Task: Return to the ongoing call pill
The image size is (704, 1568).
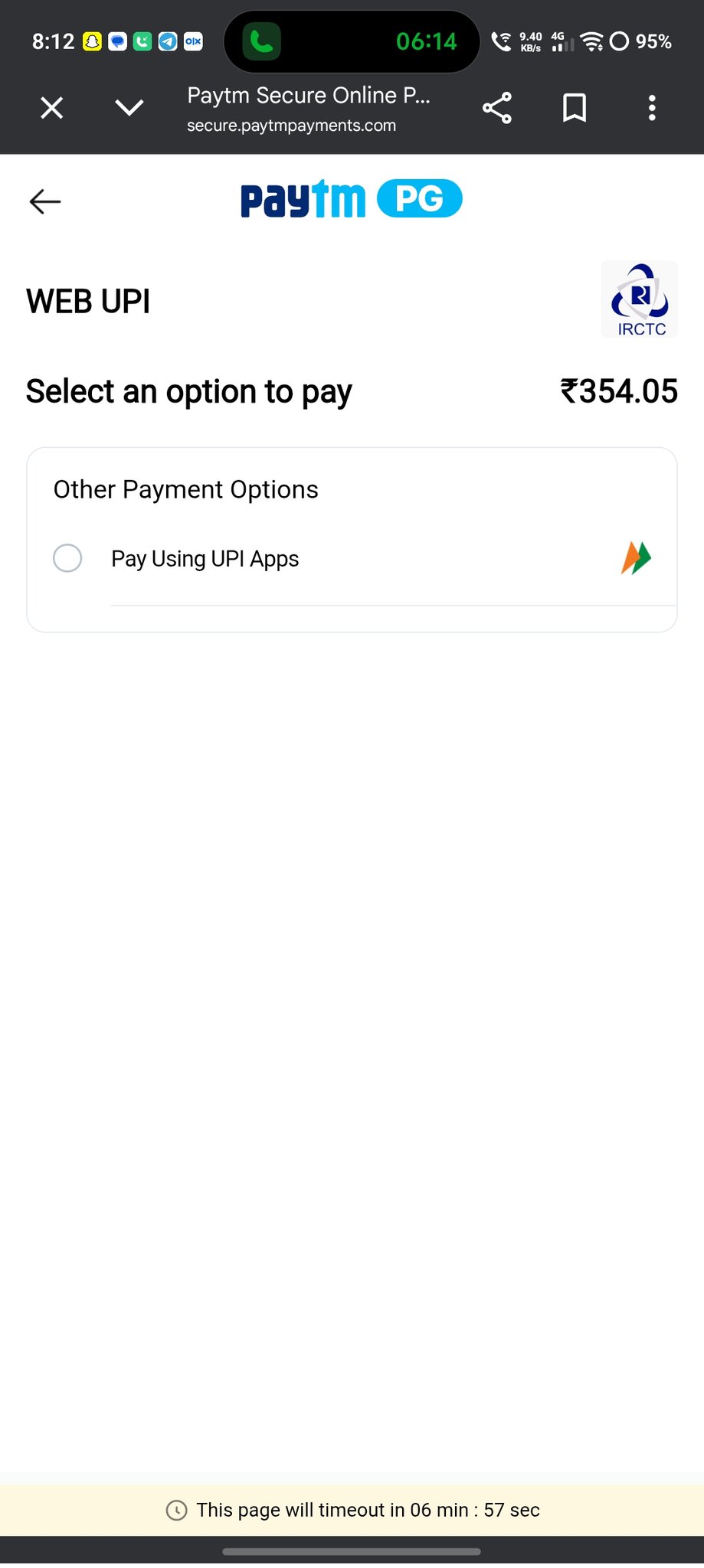Action: click(352, 41)
